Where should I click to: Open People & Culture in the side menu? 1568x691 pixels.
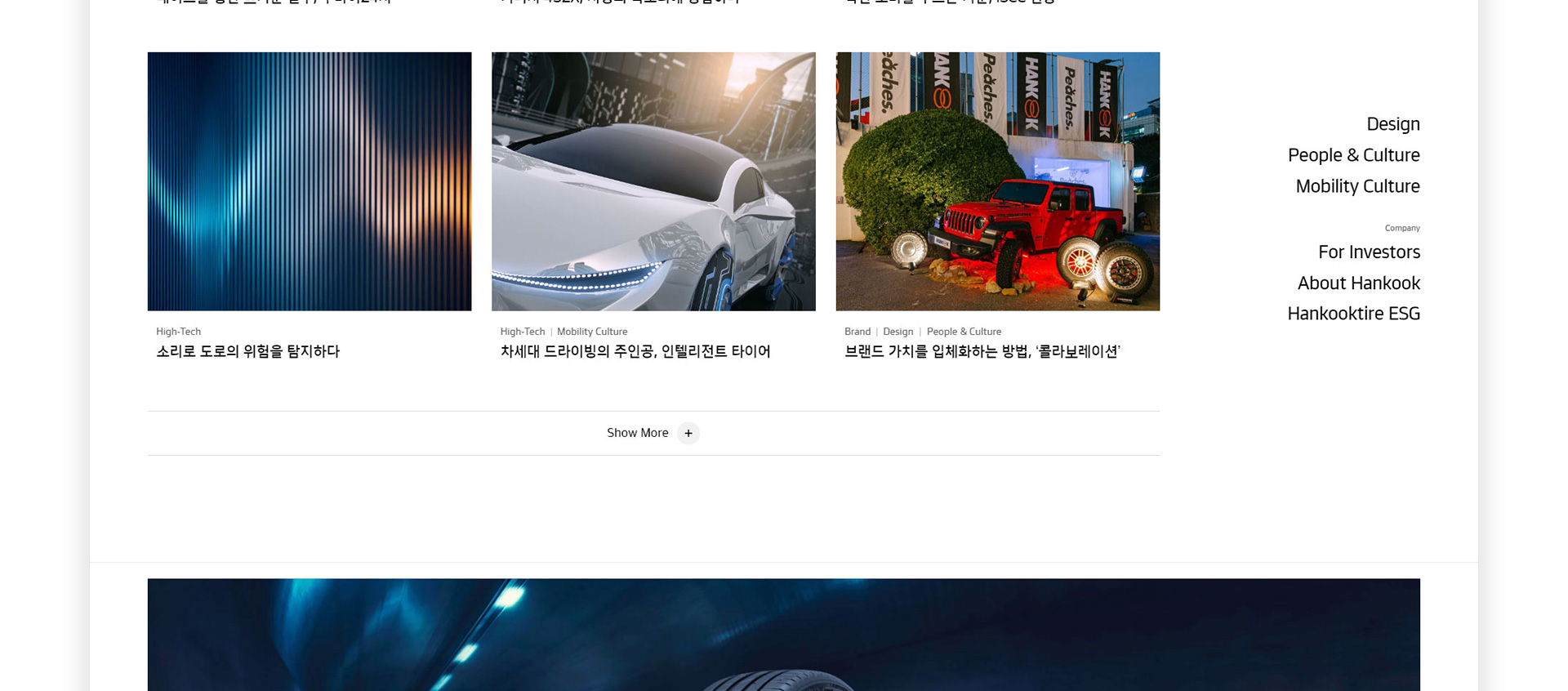click(1353, 155)
